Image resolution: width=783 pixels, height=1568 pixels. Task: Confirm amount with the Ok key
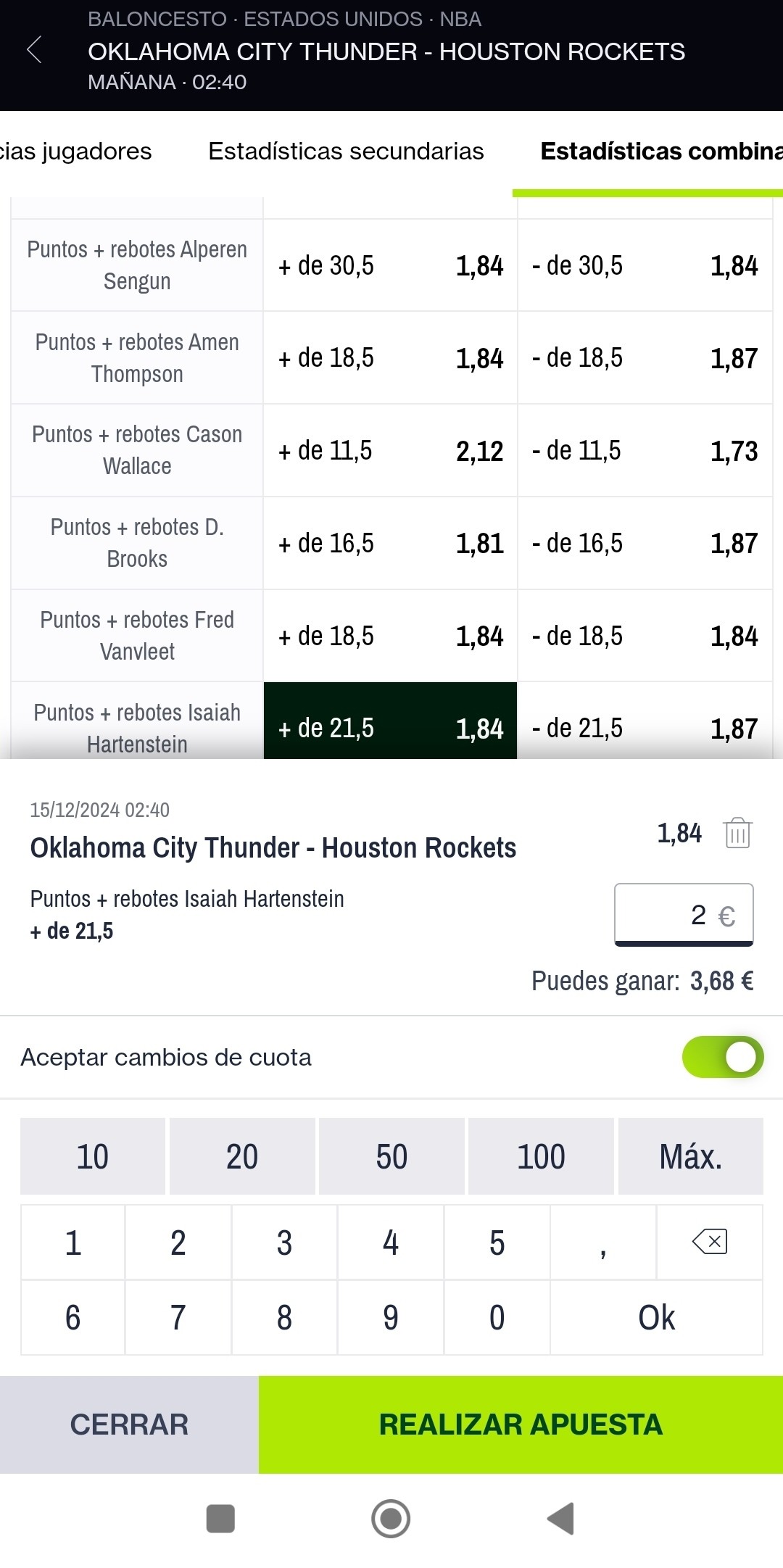tap(657, 1317)
